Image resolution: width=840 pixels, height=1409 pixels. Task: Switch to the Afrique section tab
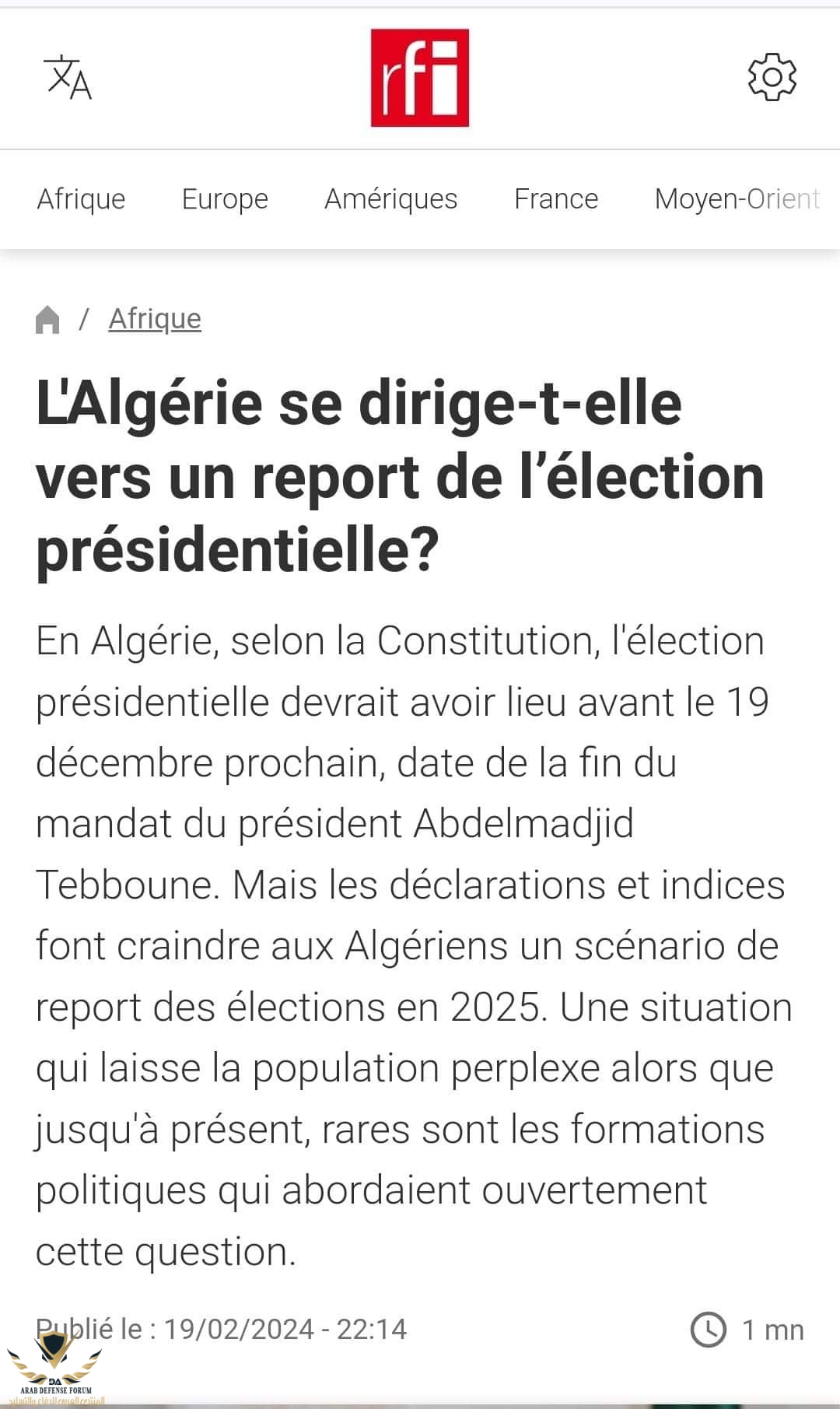[81, 199]
